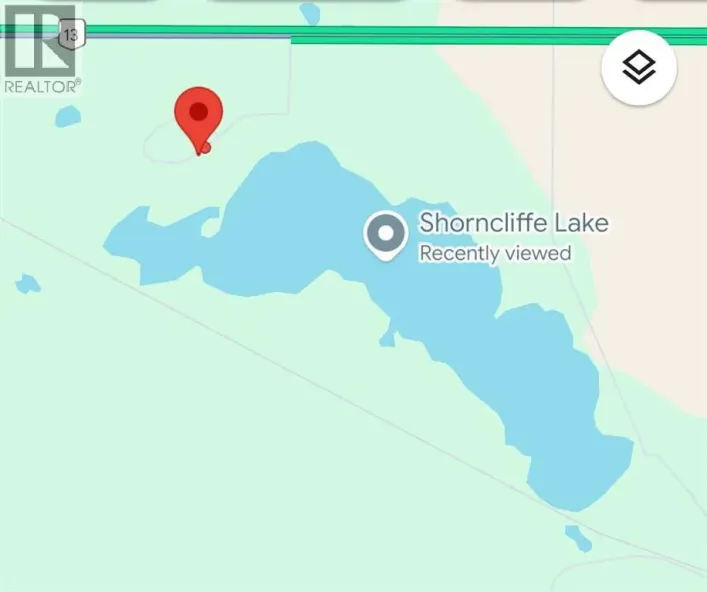The height and width of the screenshot is (592, 707).
Task: Open the Shorncliffe Lake place marker
Action: click(x=385, y=234)
